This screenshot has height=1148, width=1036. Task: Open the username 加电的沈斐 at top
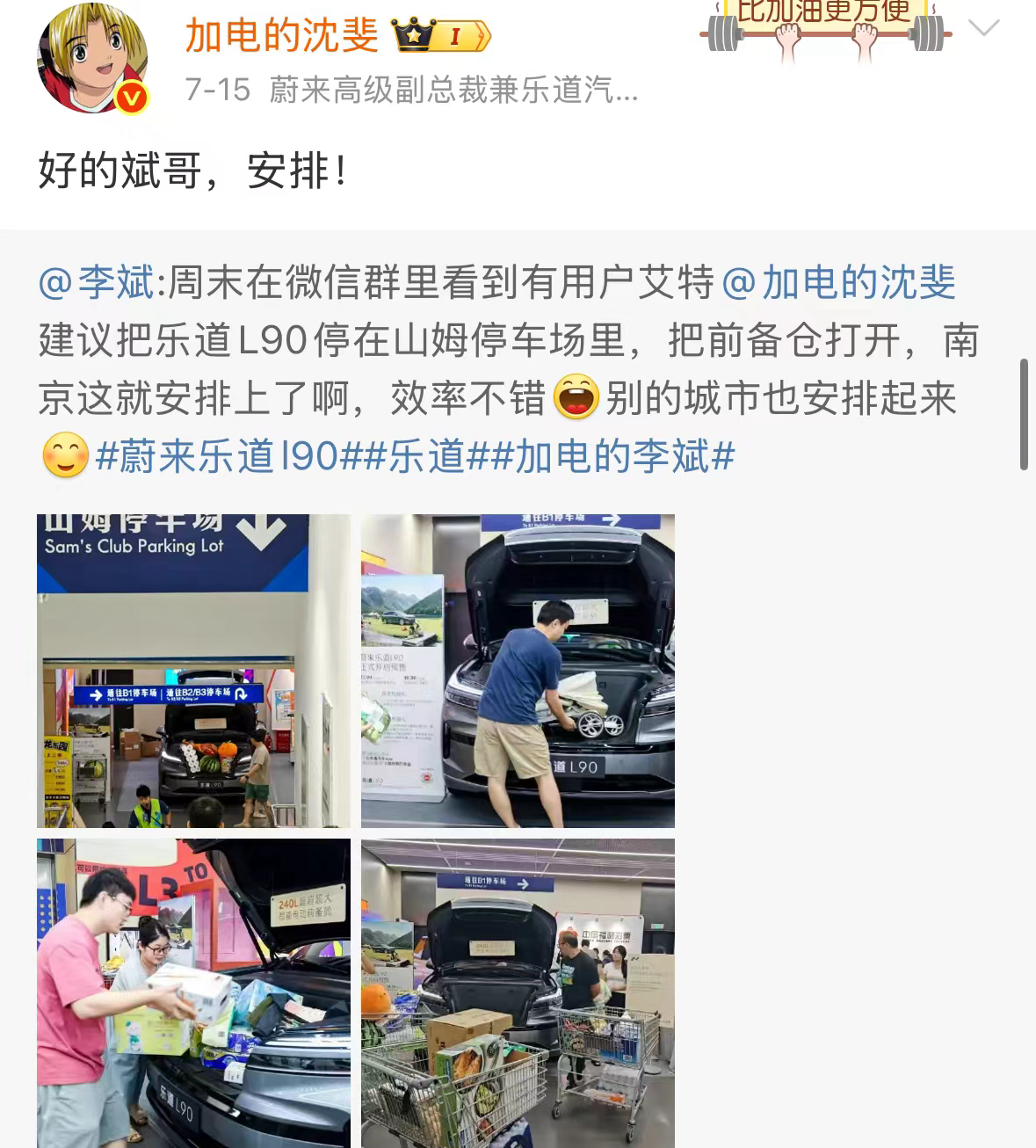(x=281, y=35)
